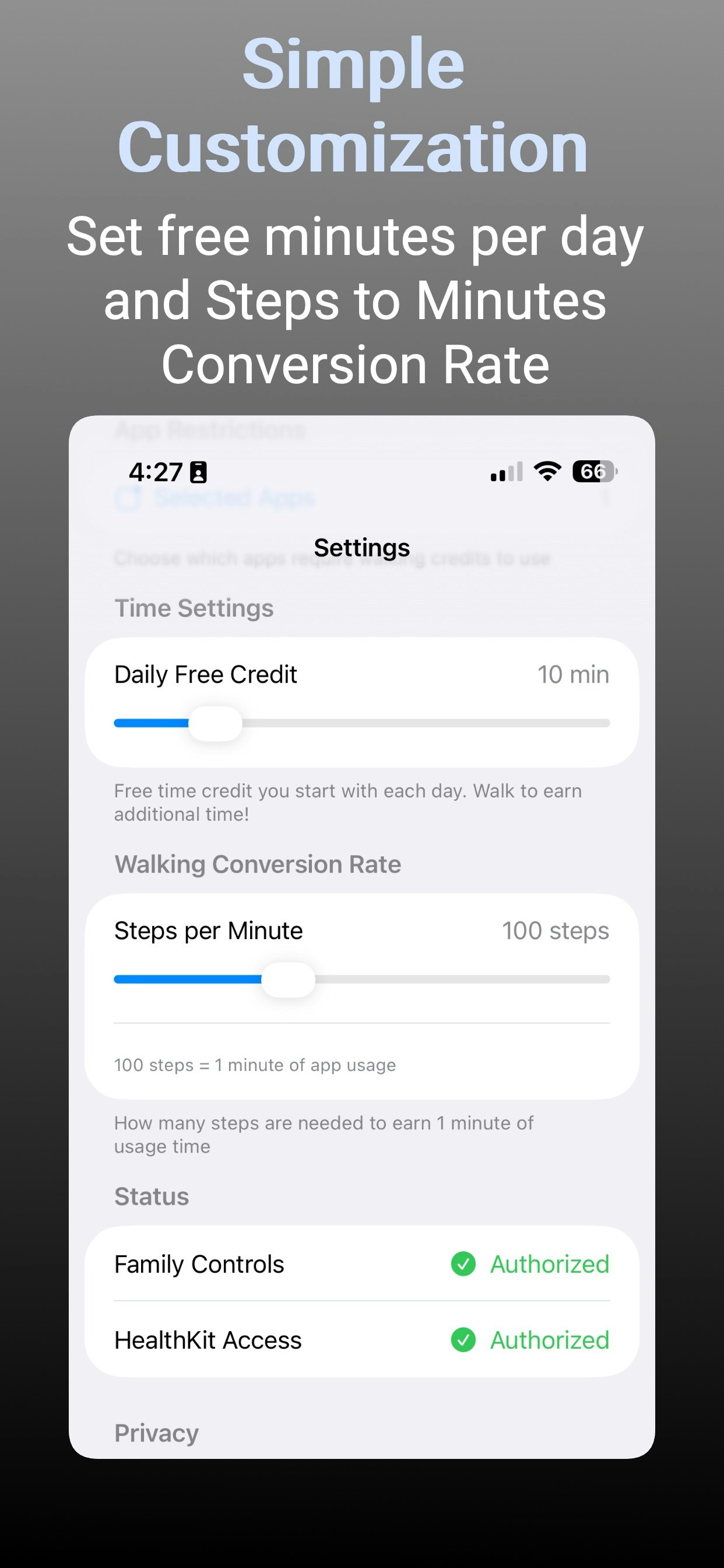The width and height of the screenshot is (724, 1568).
Task: Expand the Time Settings section
Action: click(x=193, y=607)
